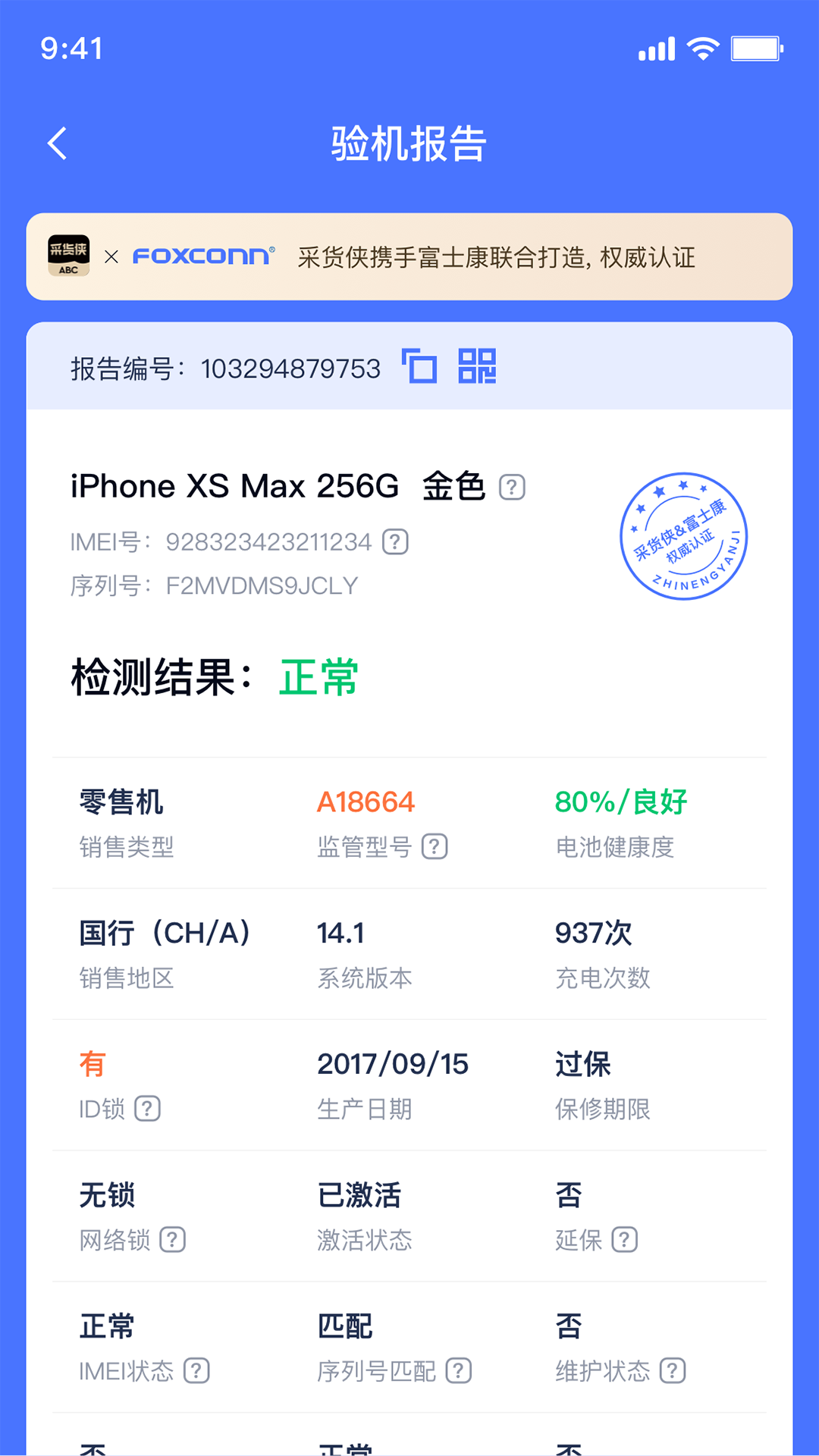Open help icon beside 金色 model name
Viewport: 819px width, 1456px height.
[x=512, y=487]
